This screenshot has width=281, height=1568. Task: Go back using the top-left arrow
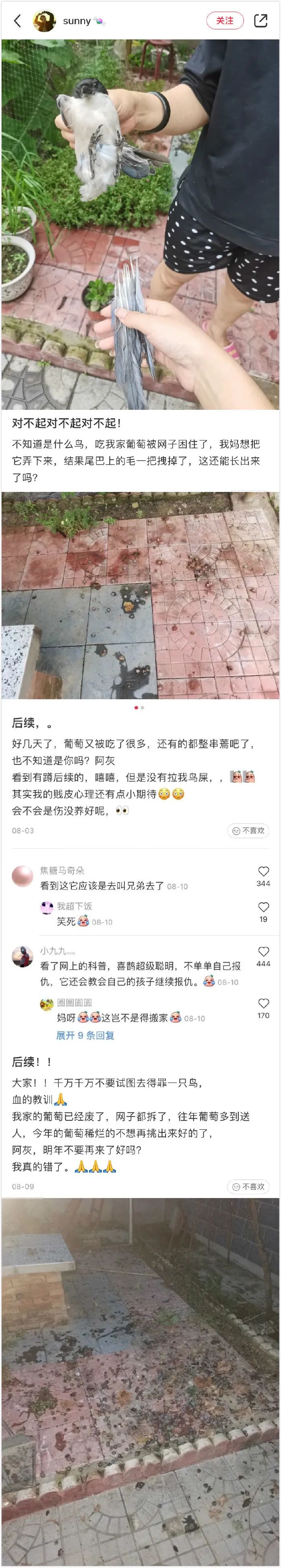coord(17,21)
